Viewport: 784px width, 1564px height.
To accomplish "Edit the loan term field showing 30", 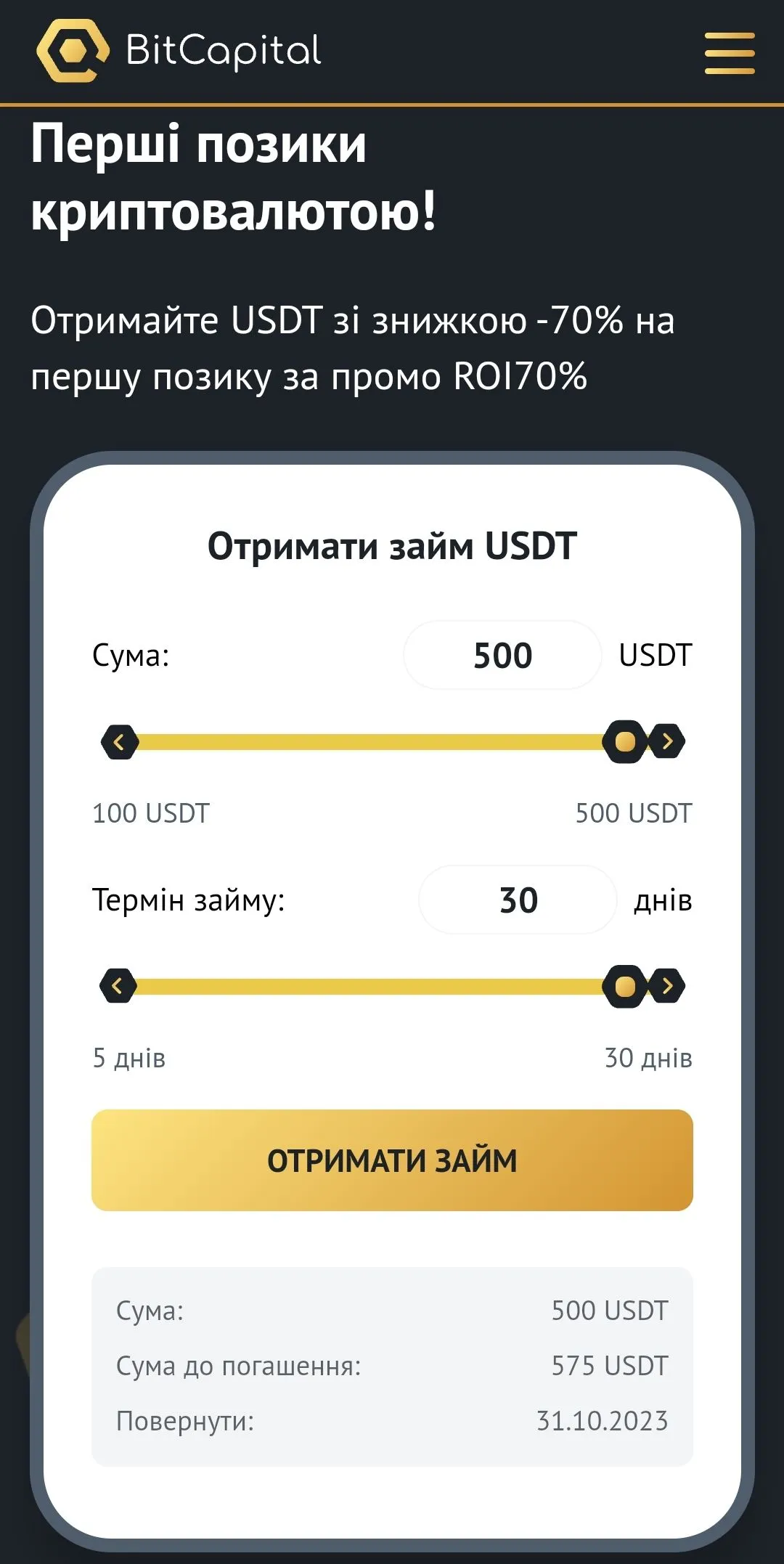I will (x=518, y=900).
